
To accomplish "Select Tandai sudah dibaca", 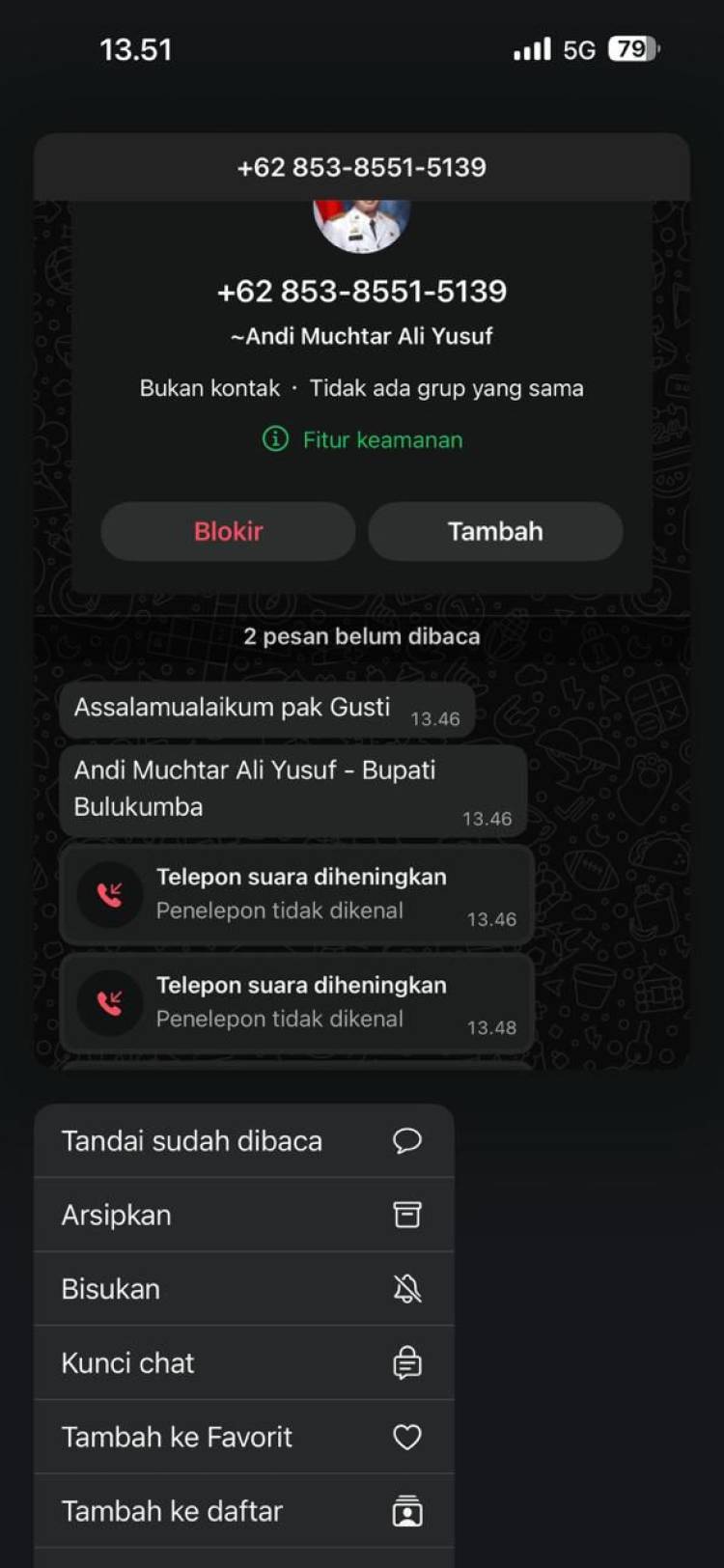I will (x=243, y=1141).
